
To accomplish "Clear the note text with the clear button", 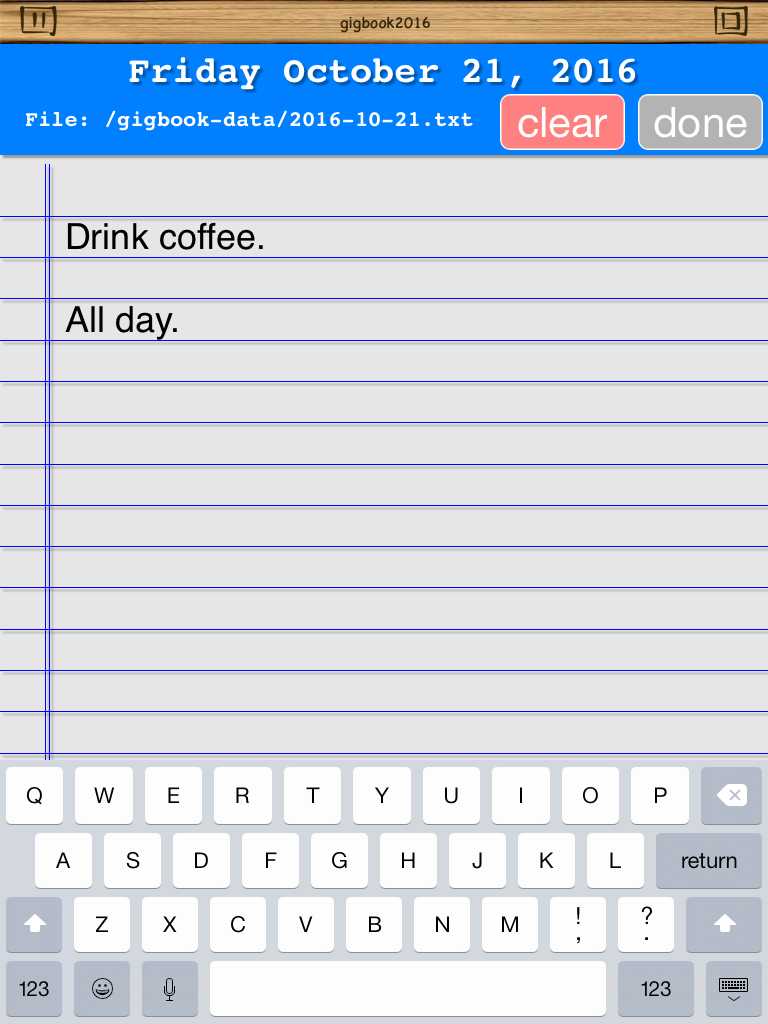I will pos(562,123).
